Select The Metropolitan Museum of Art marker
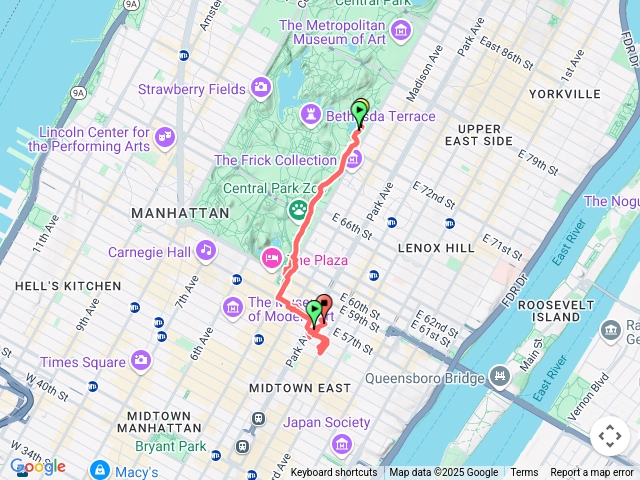The height and width of the screenshot is (480, 640). click(400, 30)
